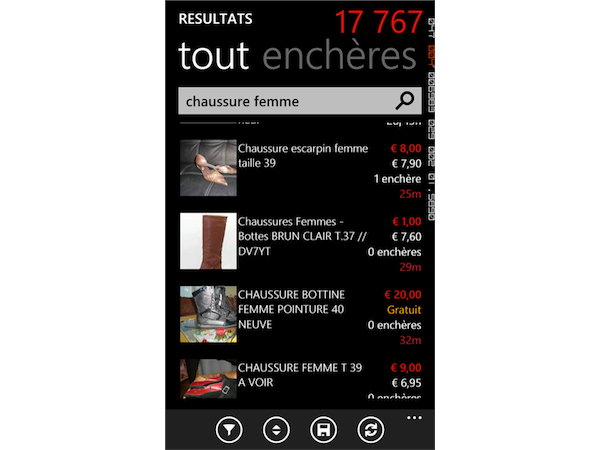Tap the magnifier search icon

tap(405, 101)
